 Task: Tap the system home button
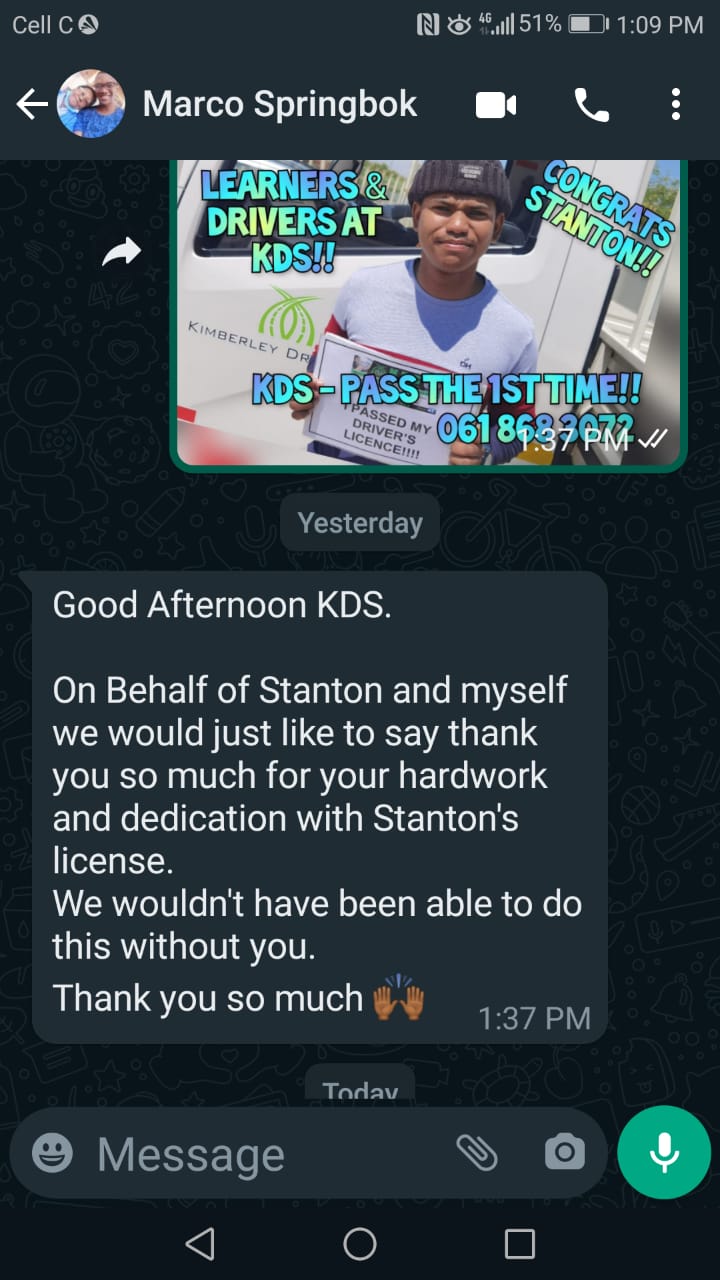pos(360,1244)
